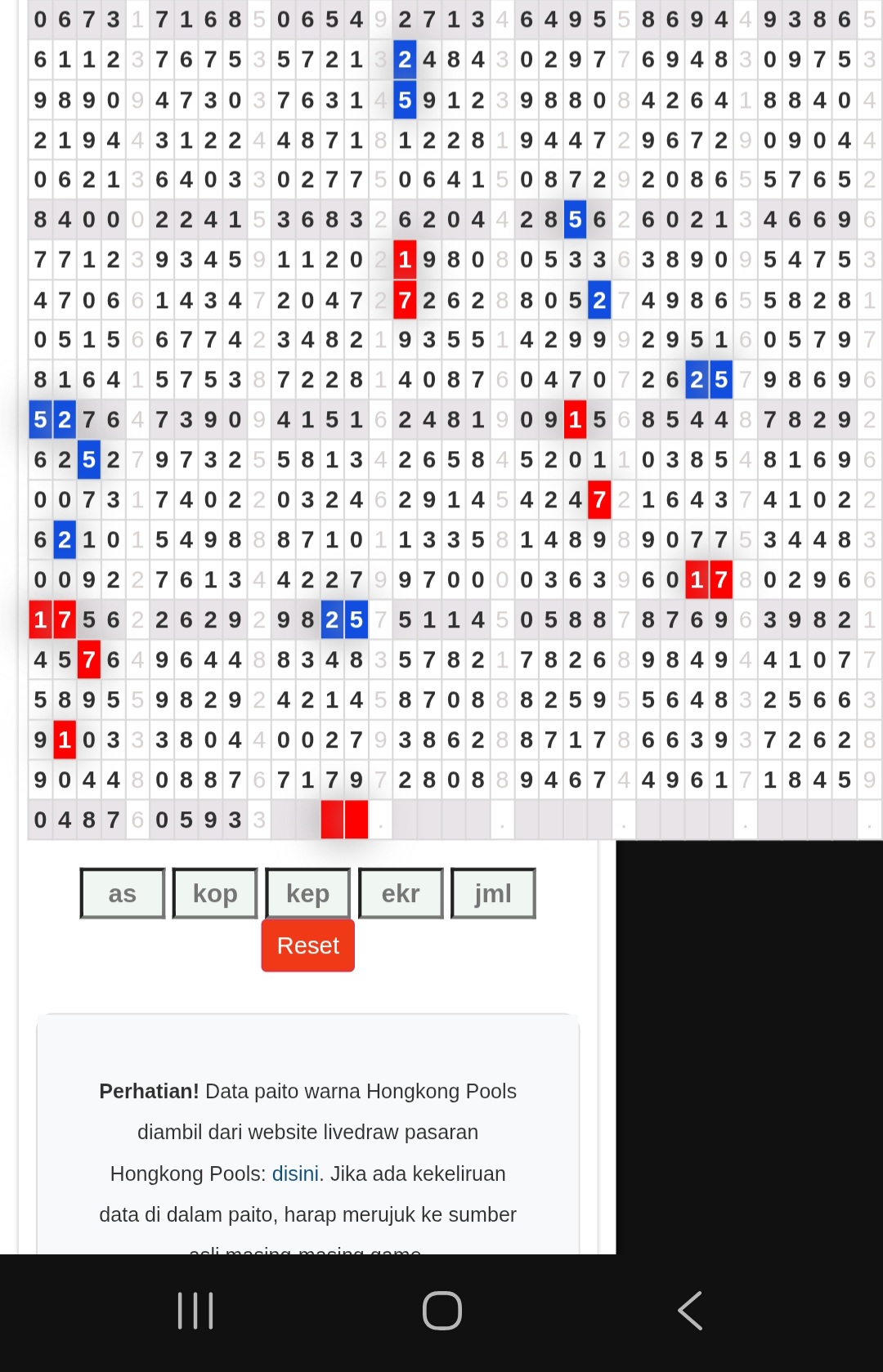Return to the home screen
883x1372 pixels.
(441, 1311)
